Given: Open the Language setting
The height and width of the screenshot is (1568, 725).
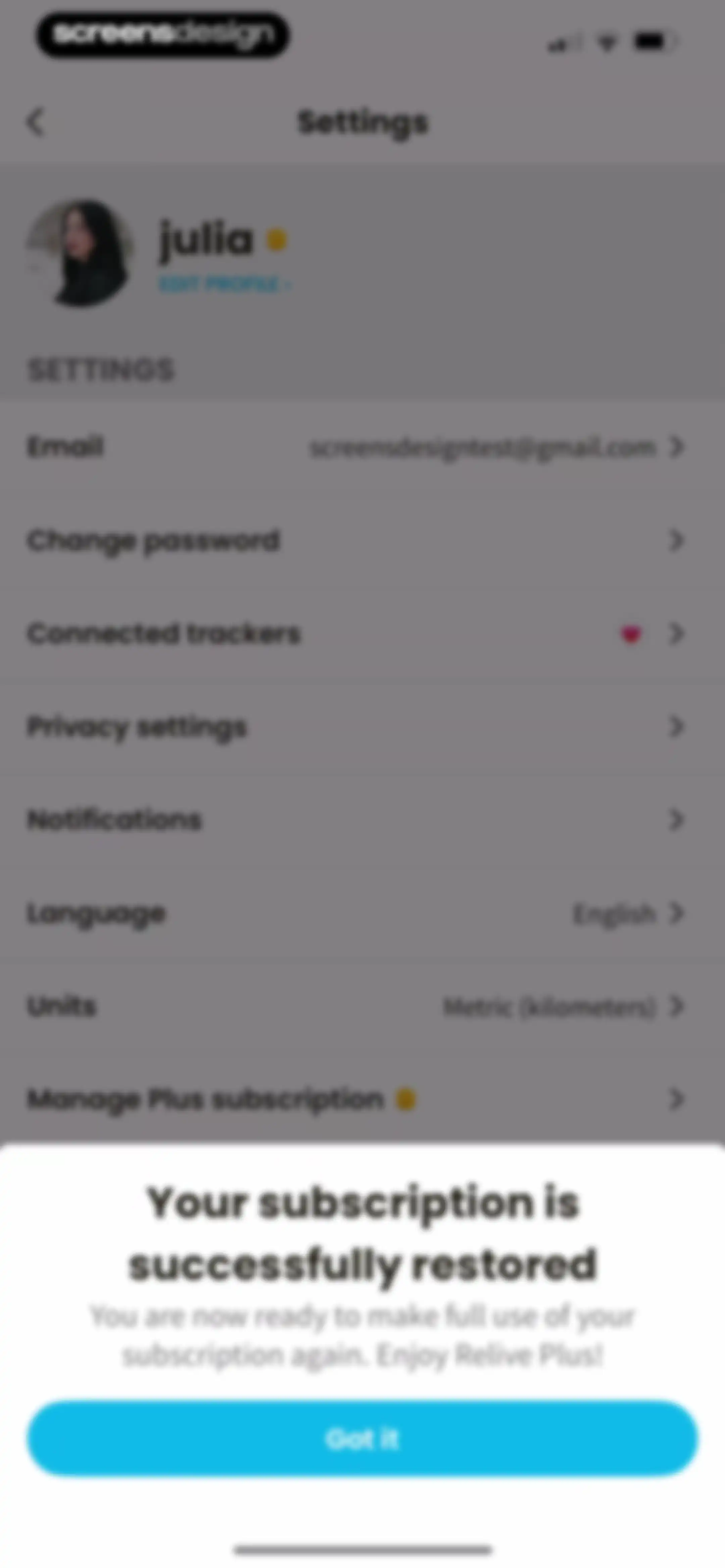Looking at the screenshot, I should 362,913.
